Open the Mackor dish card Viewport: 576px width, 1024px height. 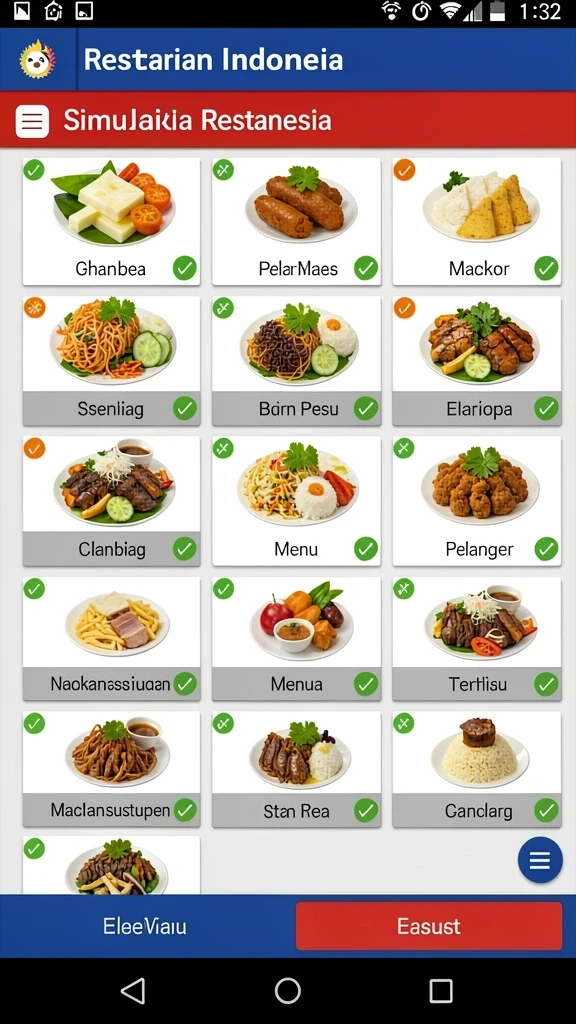[477, 221]
